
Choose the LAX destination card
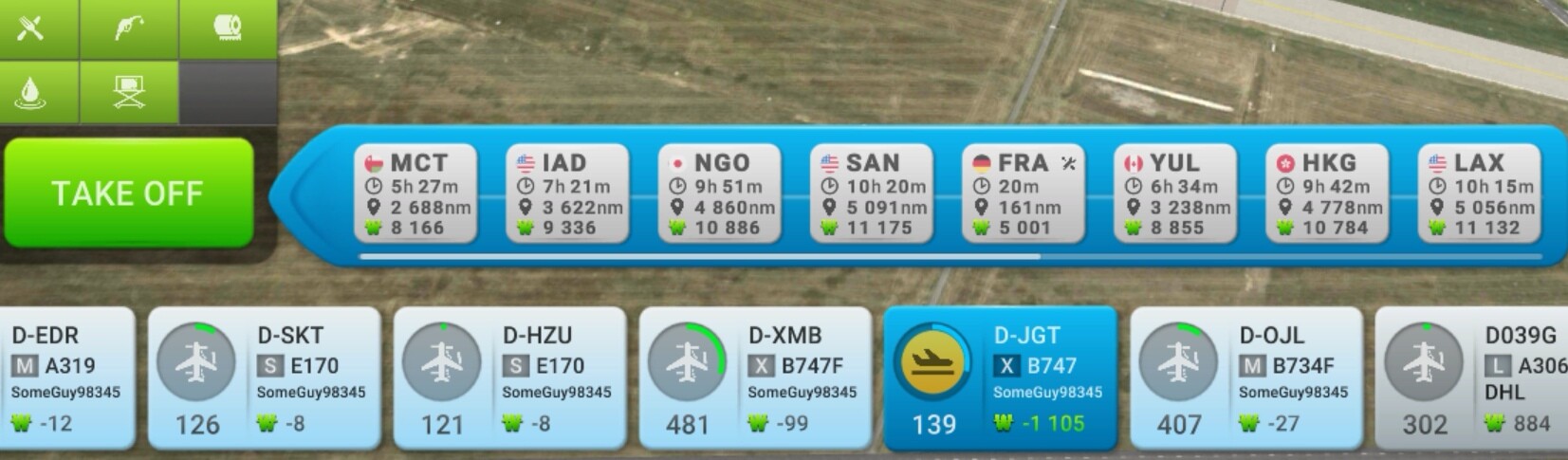tap(1478, 194)
